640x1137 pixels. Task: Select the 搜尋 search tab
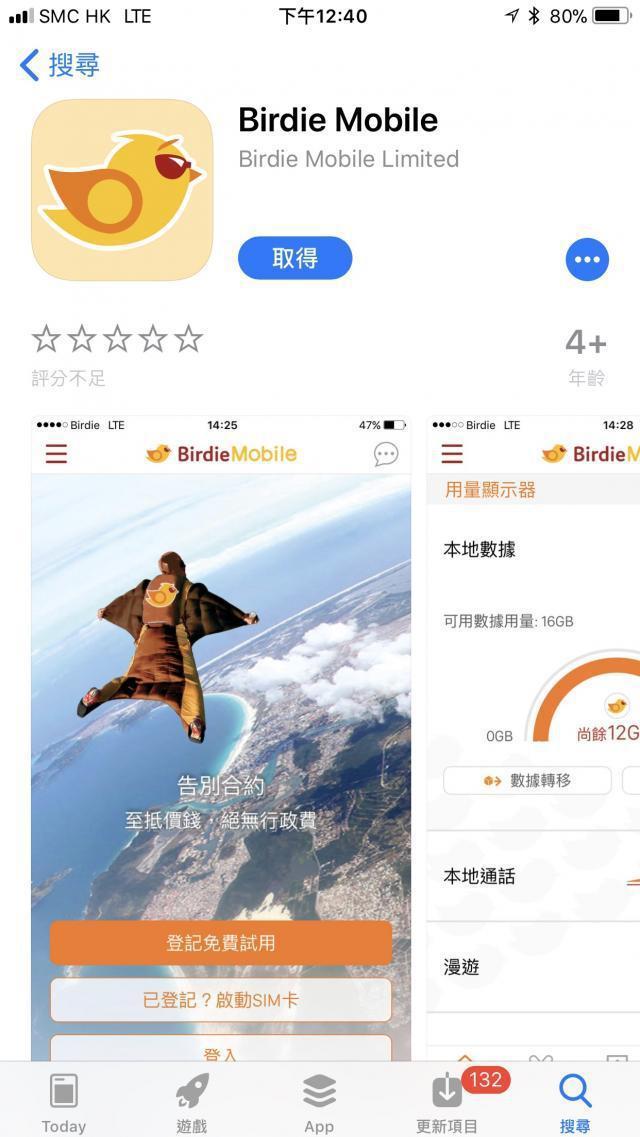[x=575, y=1101]
